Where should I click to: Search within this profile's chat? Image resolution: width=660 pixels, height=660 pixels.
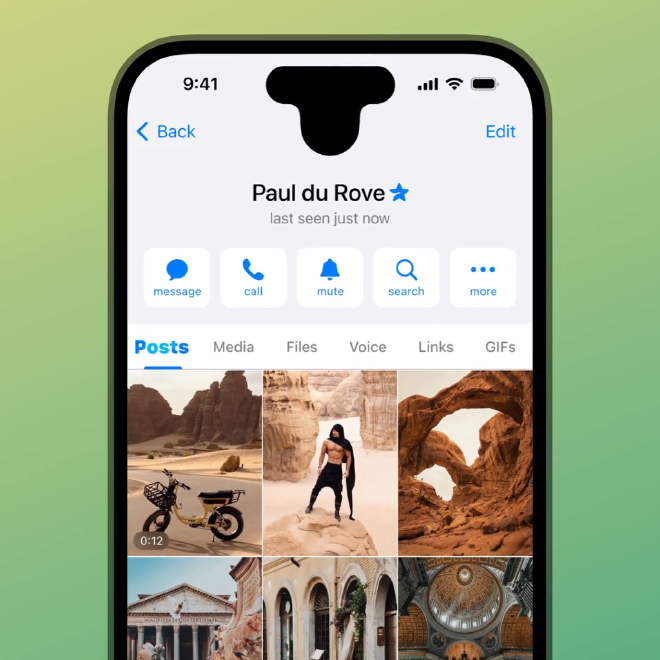coord(406,277)
